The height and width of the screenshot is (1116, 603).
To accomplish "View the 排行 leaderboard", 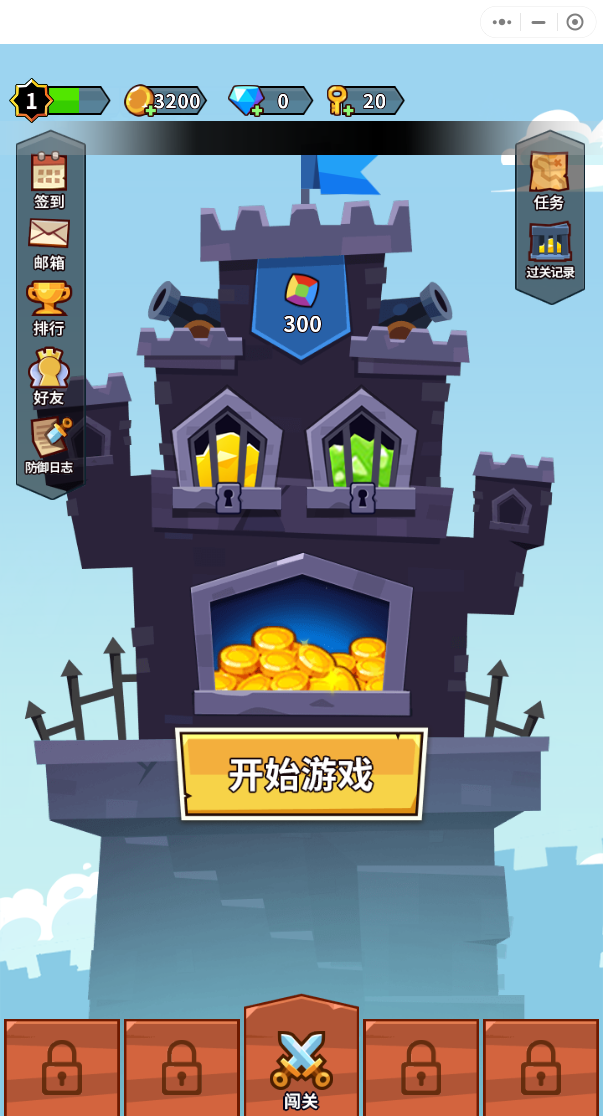I will (x=49, y=307).
